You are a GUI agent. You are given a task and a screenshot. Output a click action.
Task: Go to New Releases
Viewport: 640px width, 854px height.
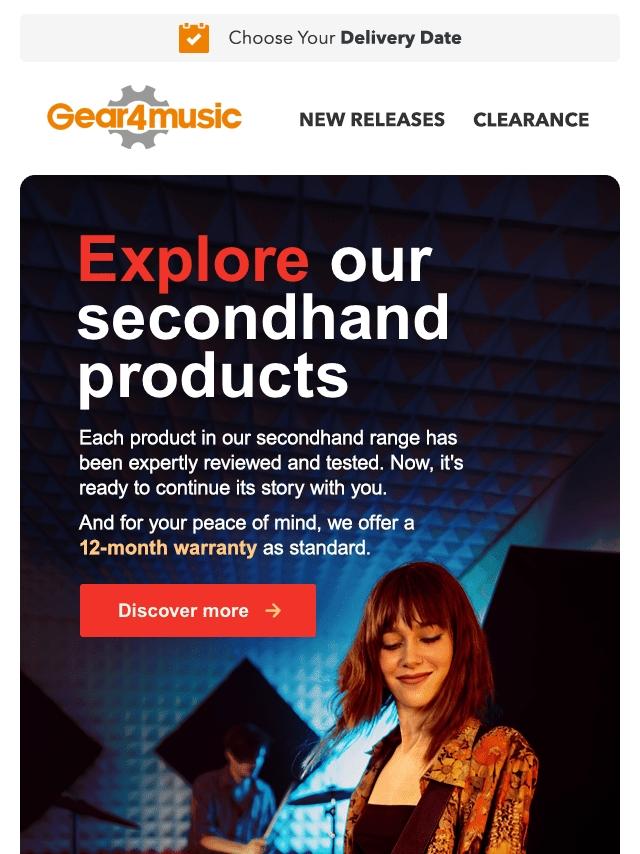[372, 119]
